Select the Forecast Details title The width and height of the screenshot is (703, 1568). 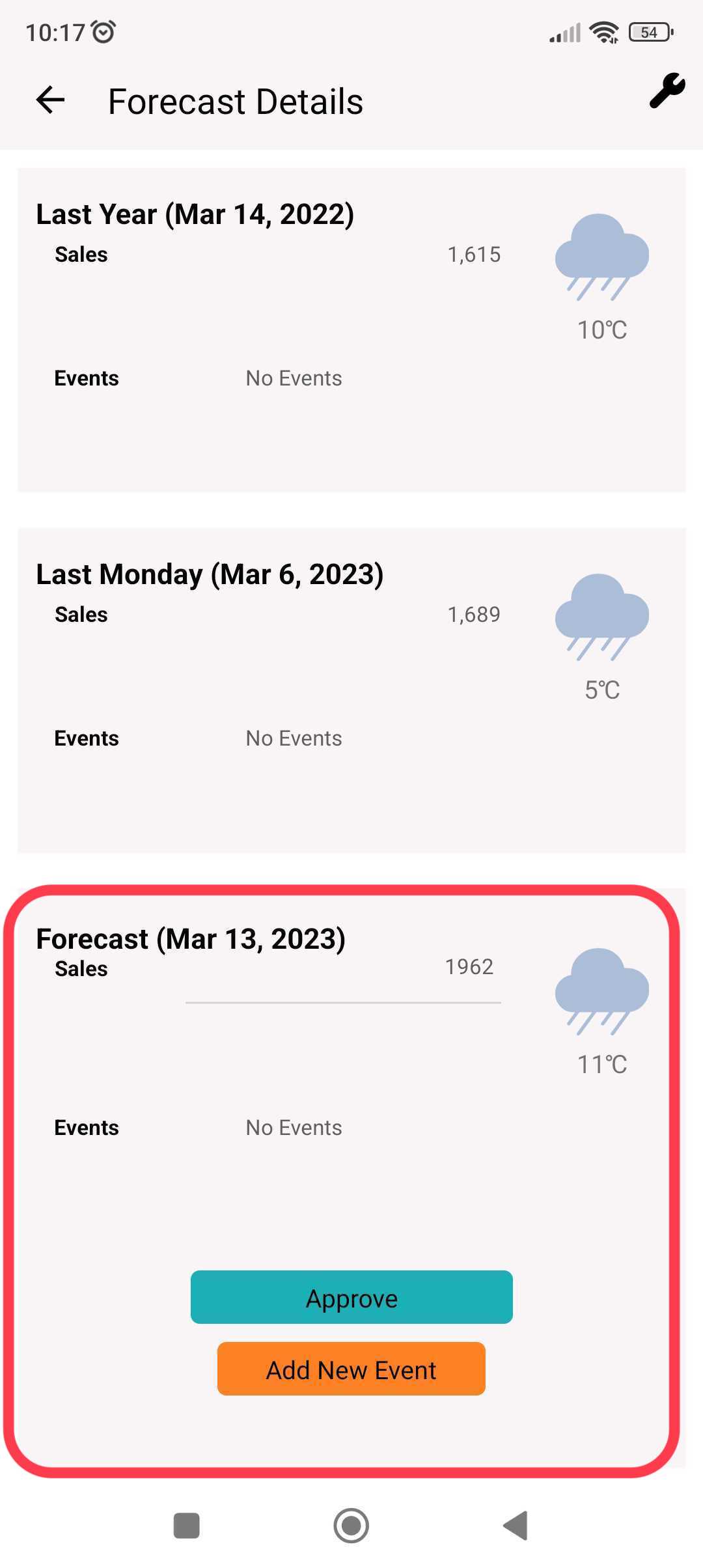click(236, 100)
